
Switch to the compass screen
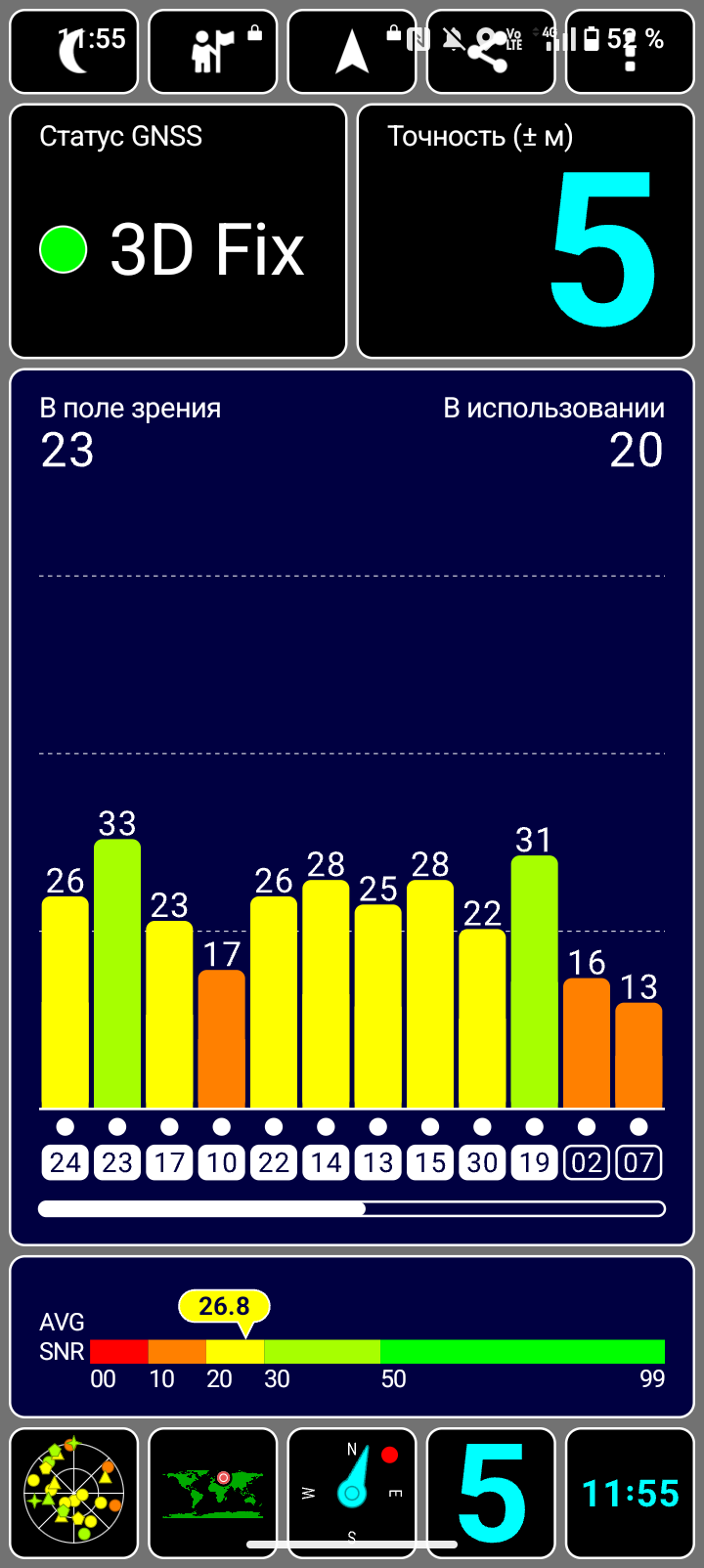[x=352, y=1493]
